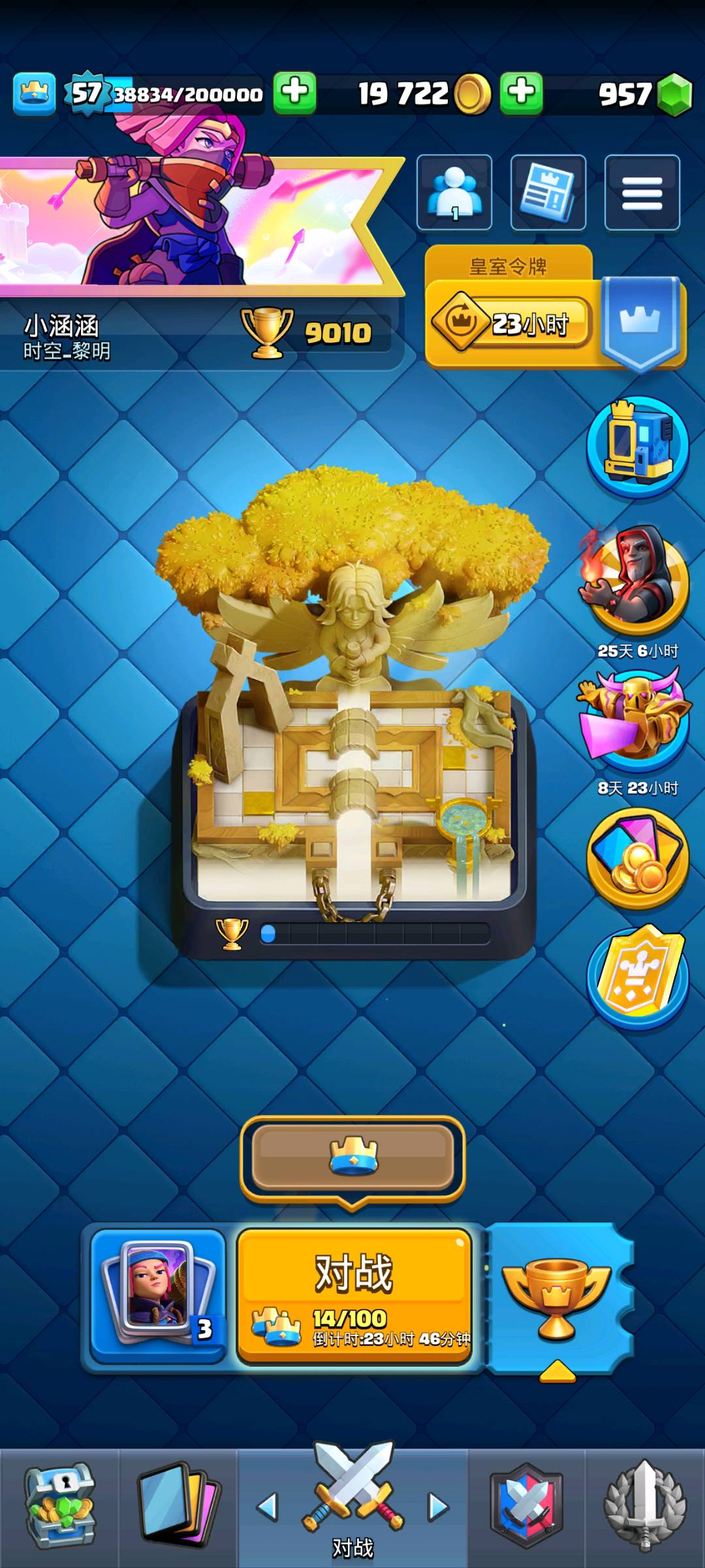Add more gold with the plus button
This screenshot has width=705, height=1568.
pos(522,93)
